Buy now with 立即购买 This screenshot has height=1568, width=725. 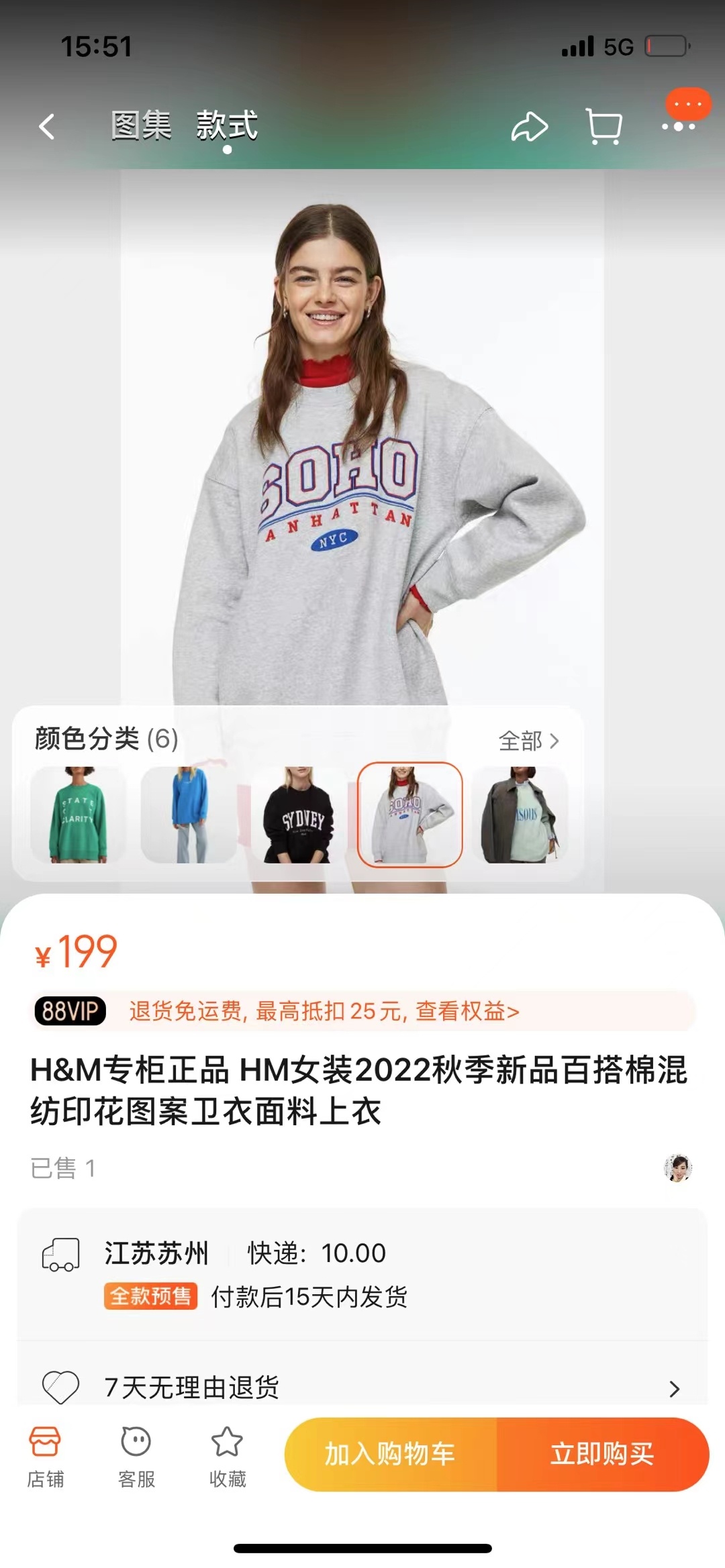[602, 1454]
